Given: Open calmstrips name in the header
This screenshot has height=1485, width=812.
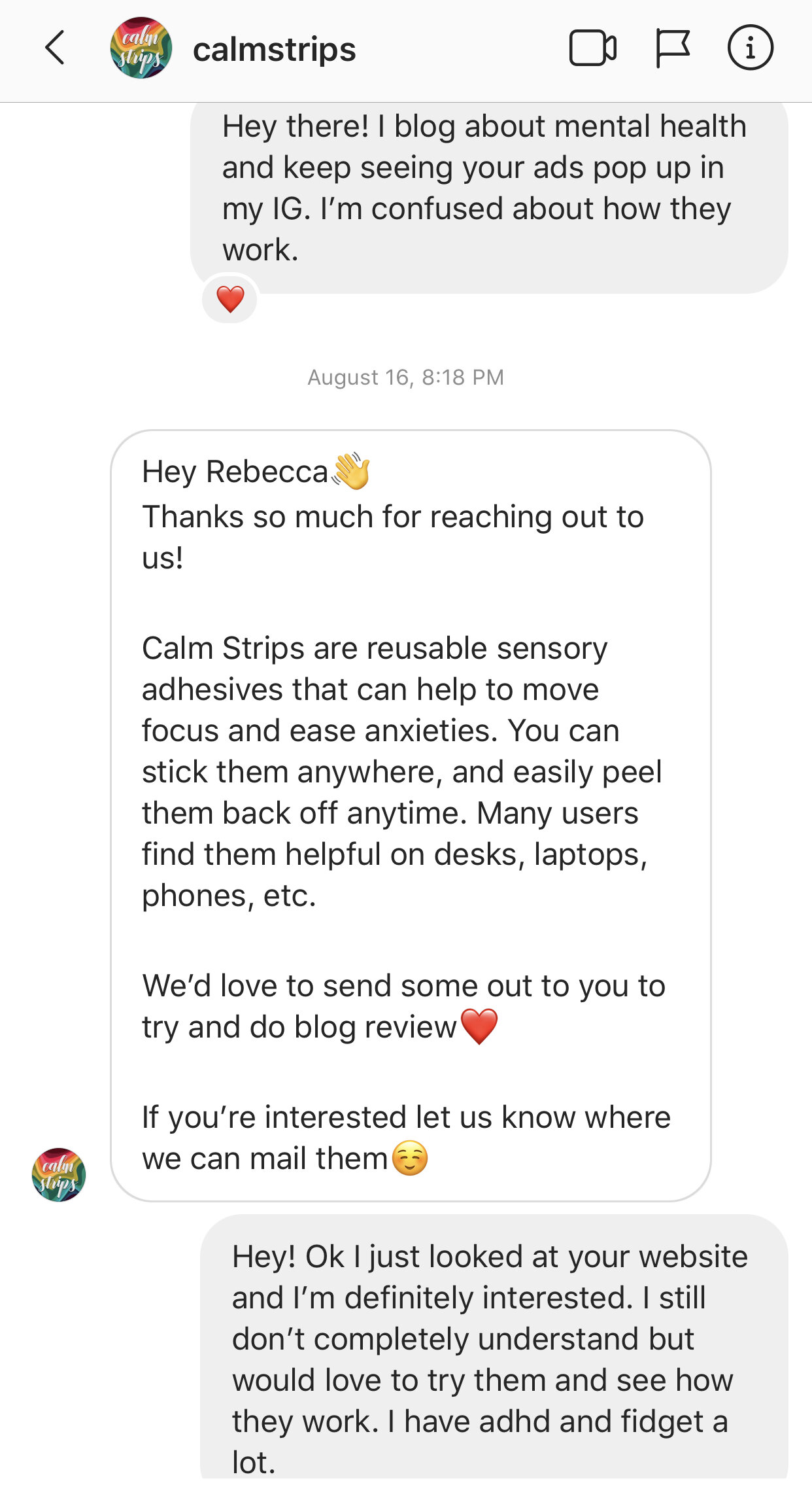Looking at the screenshot, I should 274,50.
